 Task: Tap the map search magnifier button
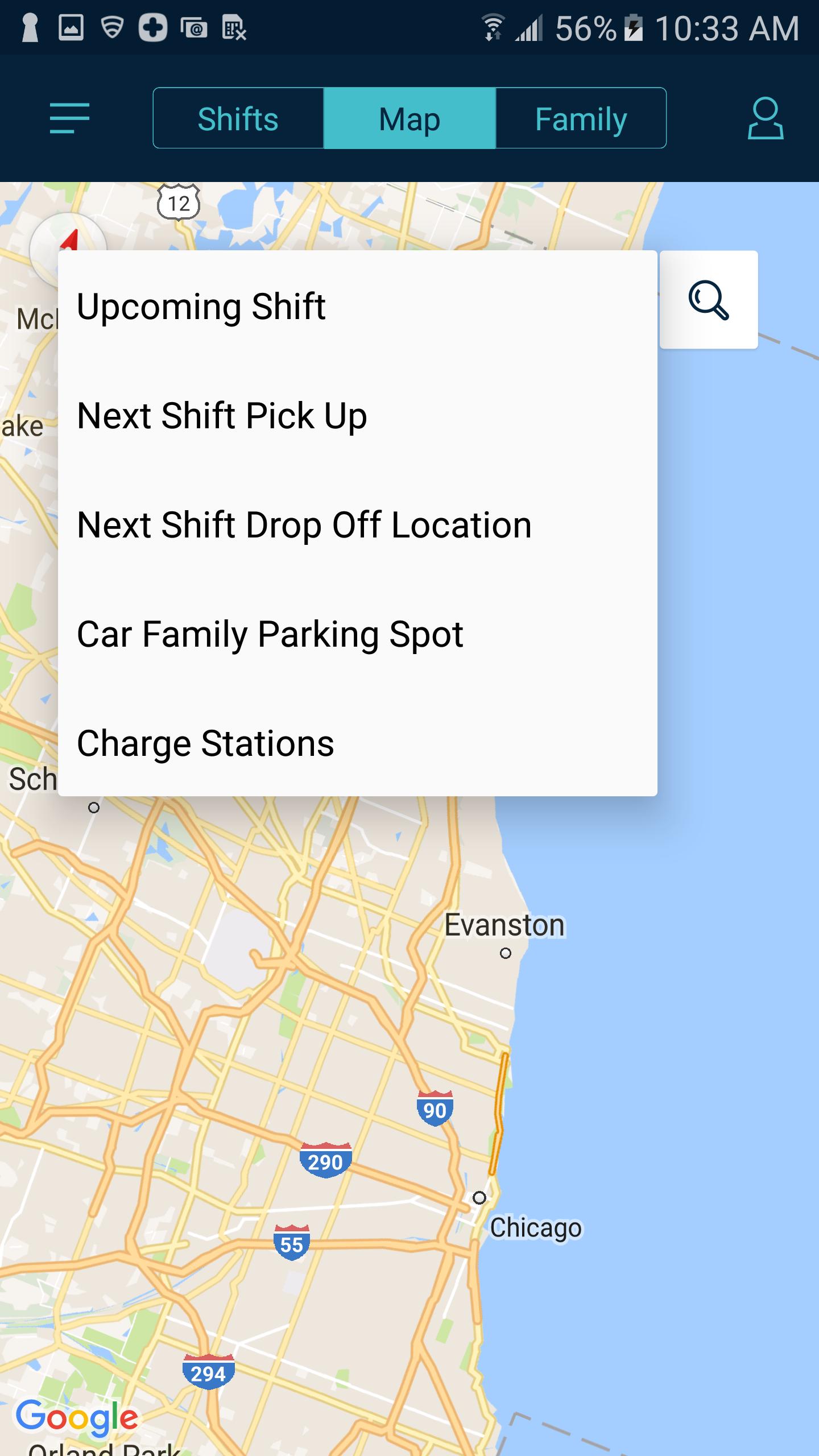click(x=709, y=300)
